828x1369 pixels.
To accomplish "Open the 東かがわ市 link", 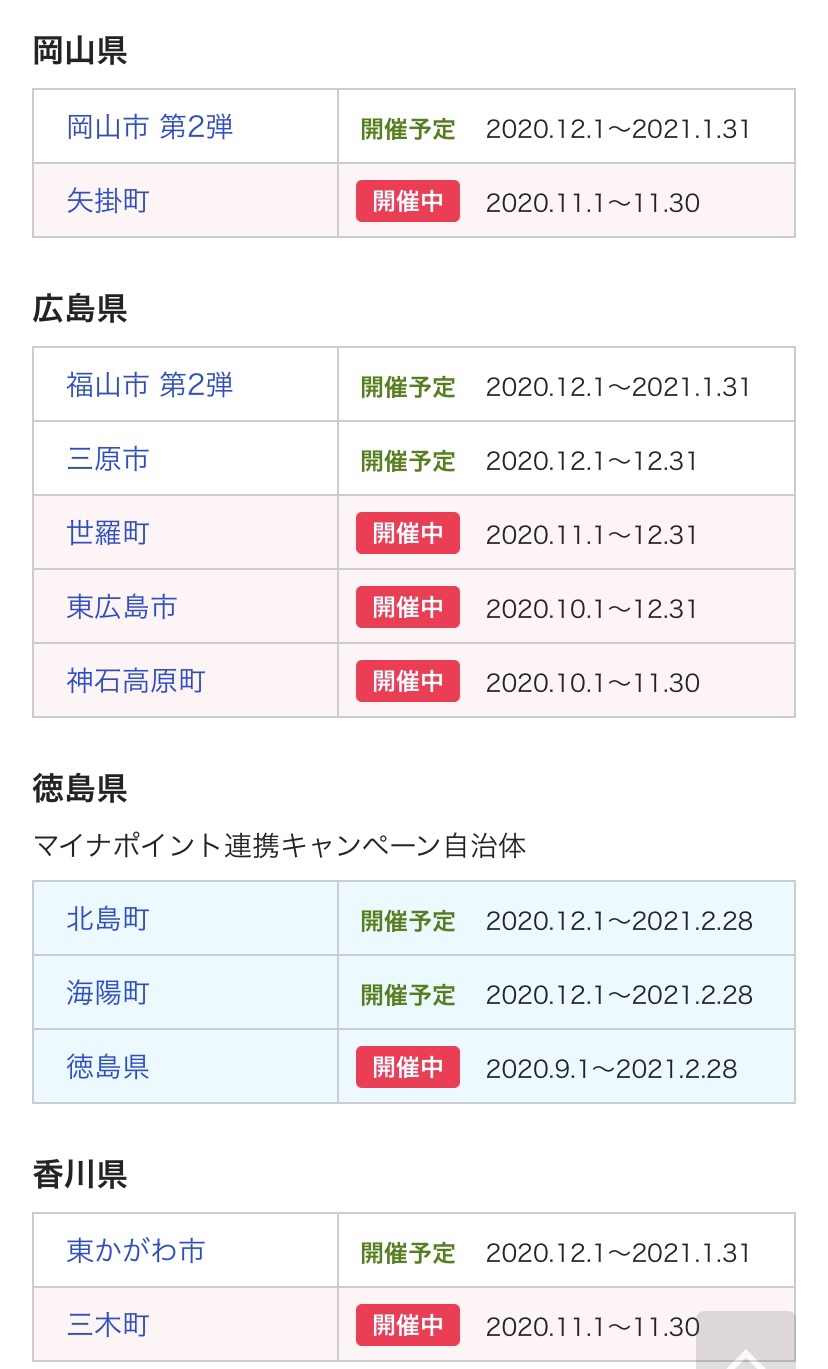I will click(136, 1251).
